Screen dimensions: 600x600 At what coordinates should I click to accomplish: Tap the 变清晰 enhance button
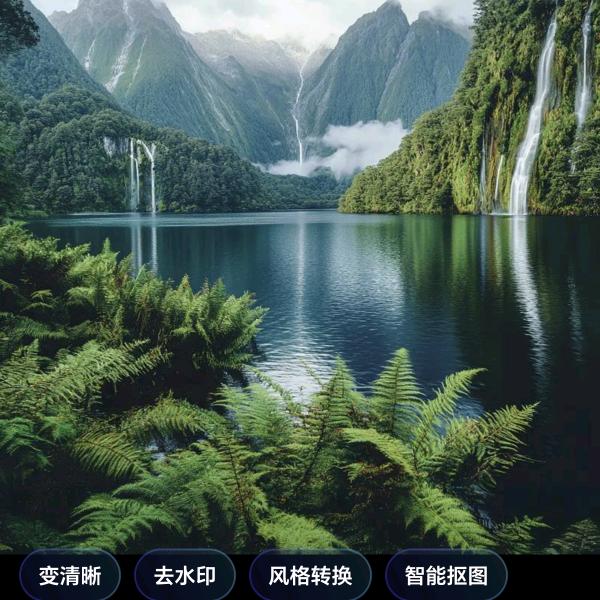coord(70,576)
